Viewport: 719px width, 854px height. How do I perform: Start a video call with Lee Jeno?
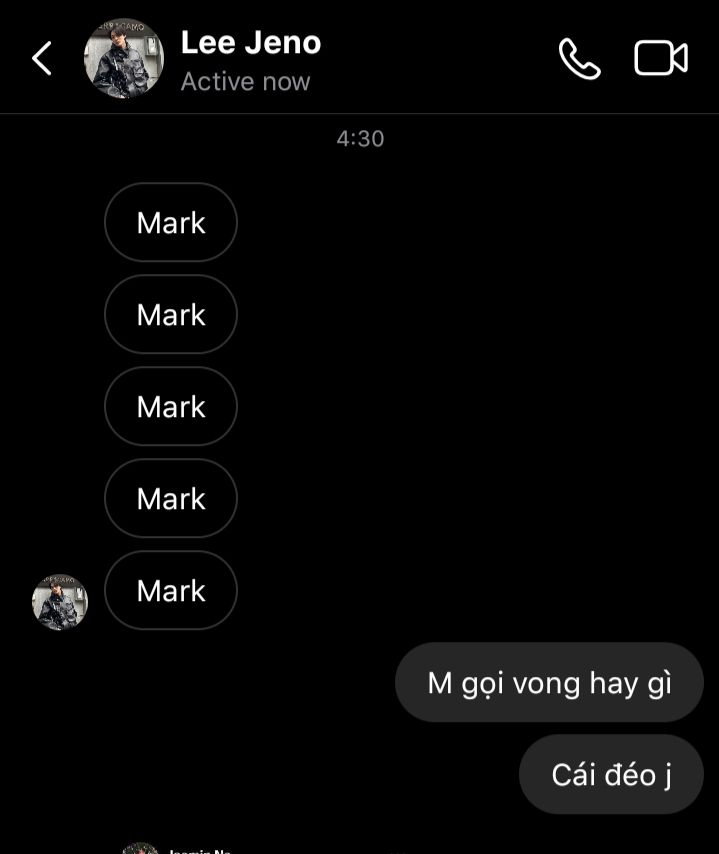(x=660, y=59)
